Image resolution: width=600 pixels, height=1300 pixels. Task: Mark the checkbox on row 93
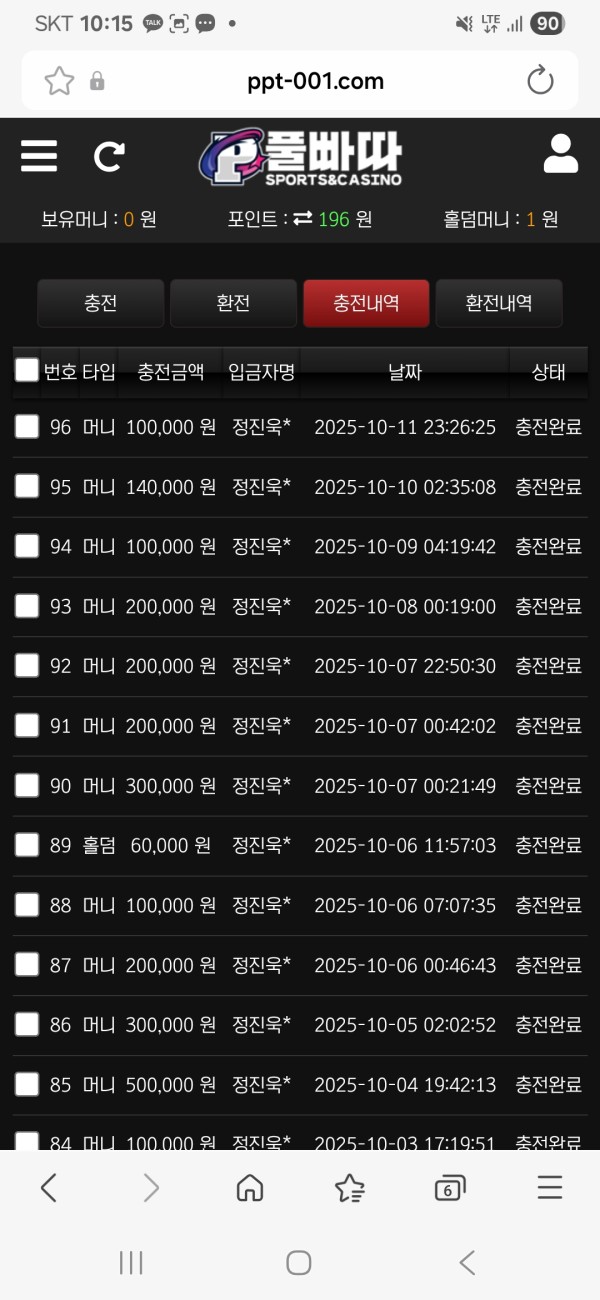pyautogui.click(x=27, y=606)
